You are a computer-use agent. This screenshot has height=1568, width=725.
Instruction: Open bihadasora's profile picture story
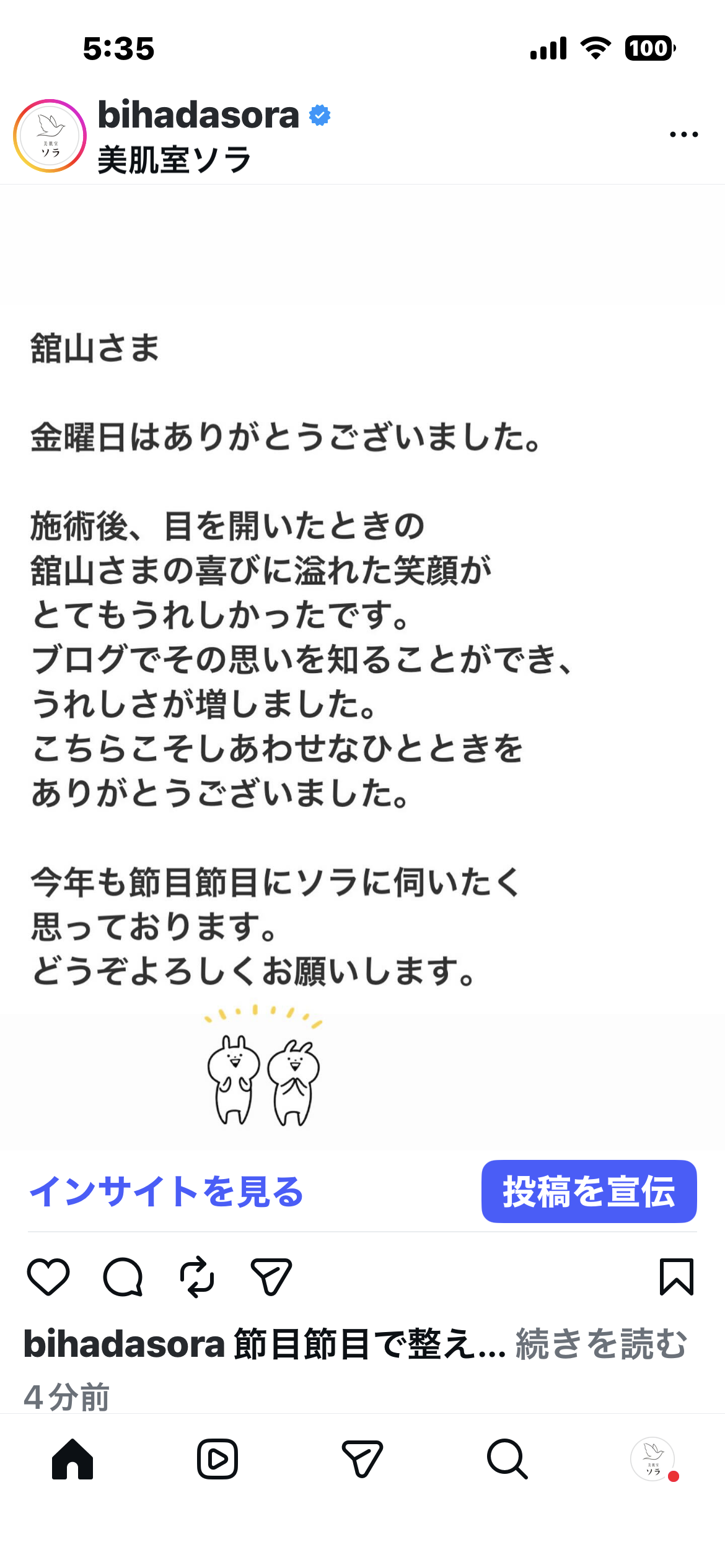[50, 136]
